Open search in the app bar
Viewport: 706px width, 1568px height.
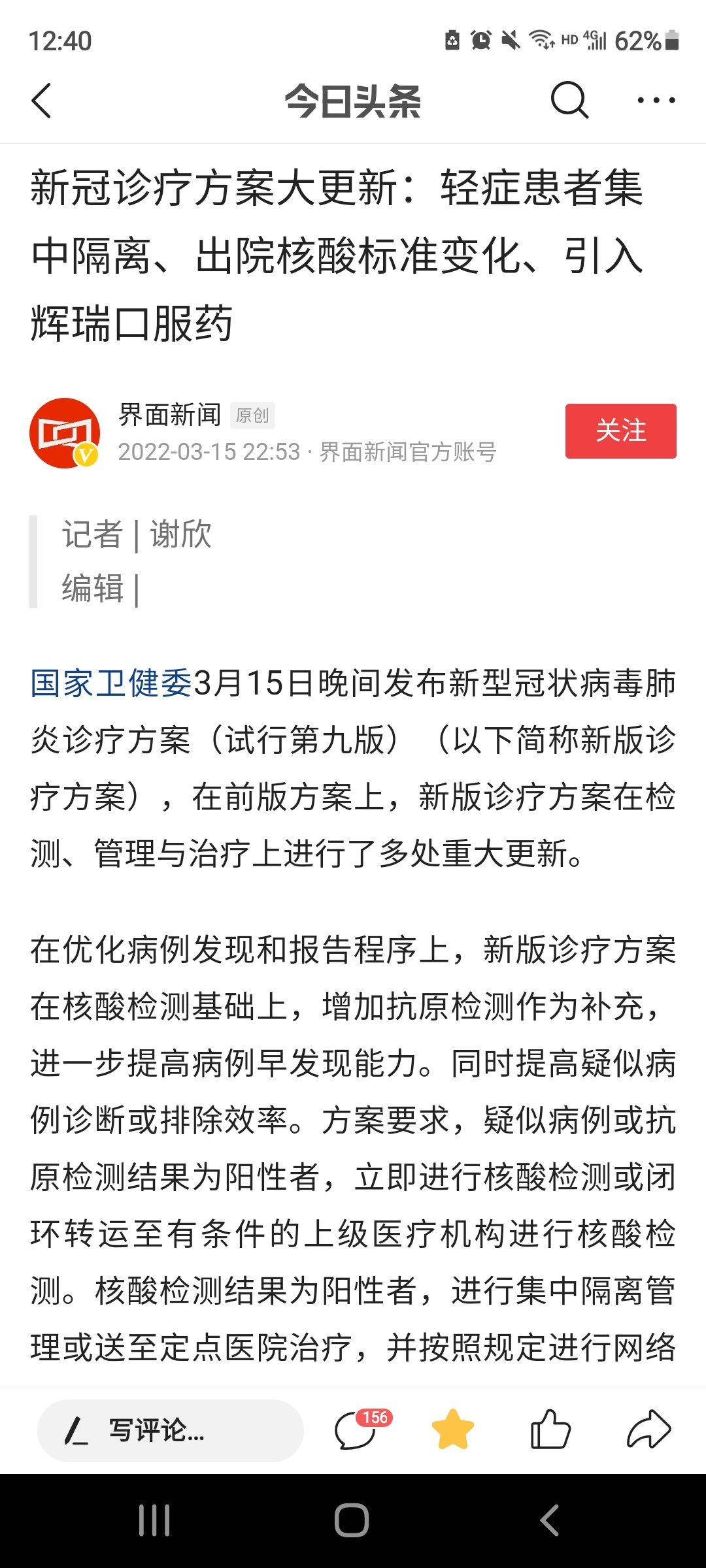pos(569,101)
